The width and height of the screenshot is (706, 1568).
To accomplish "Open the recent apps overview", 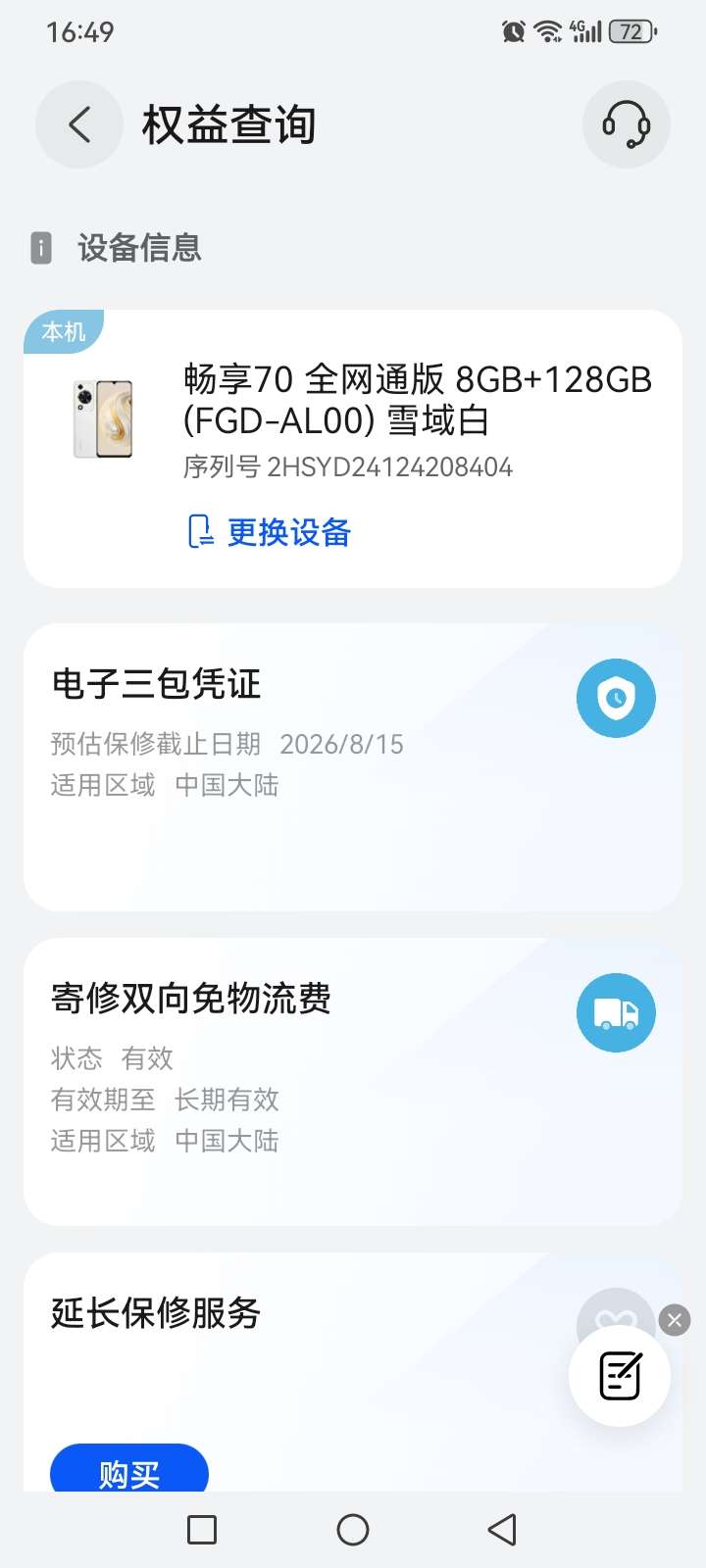I will tap(202, 1530).
